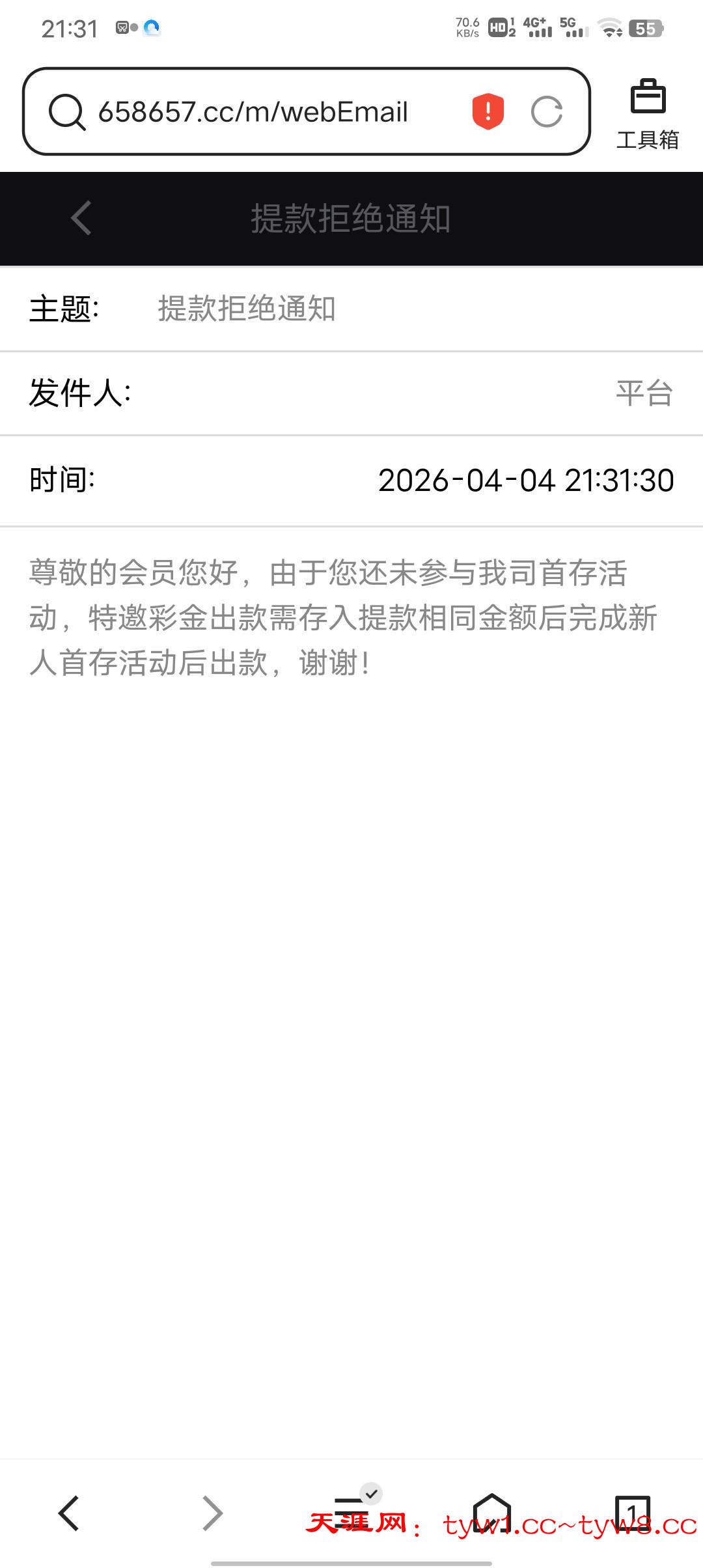Tap the magnifier icon in the address bar
Image resolution: width=703 pixels, height=1568 pixels.
[x=67, y=111]
